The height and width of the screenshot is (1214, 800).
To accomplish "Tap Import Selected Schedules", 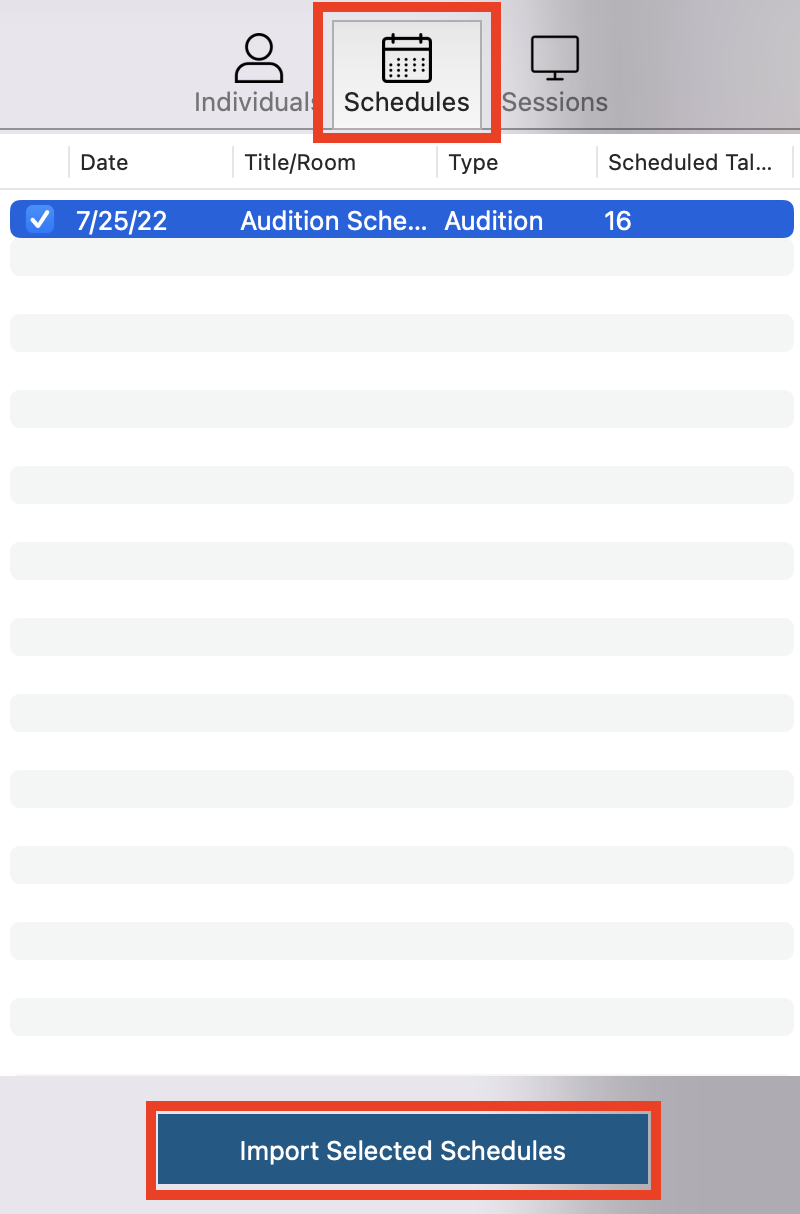I will pos(403,1150).
